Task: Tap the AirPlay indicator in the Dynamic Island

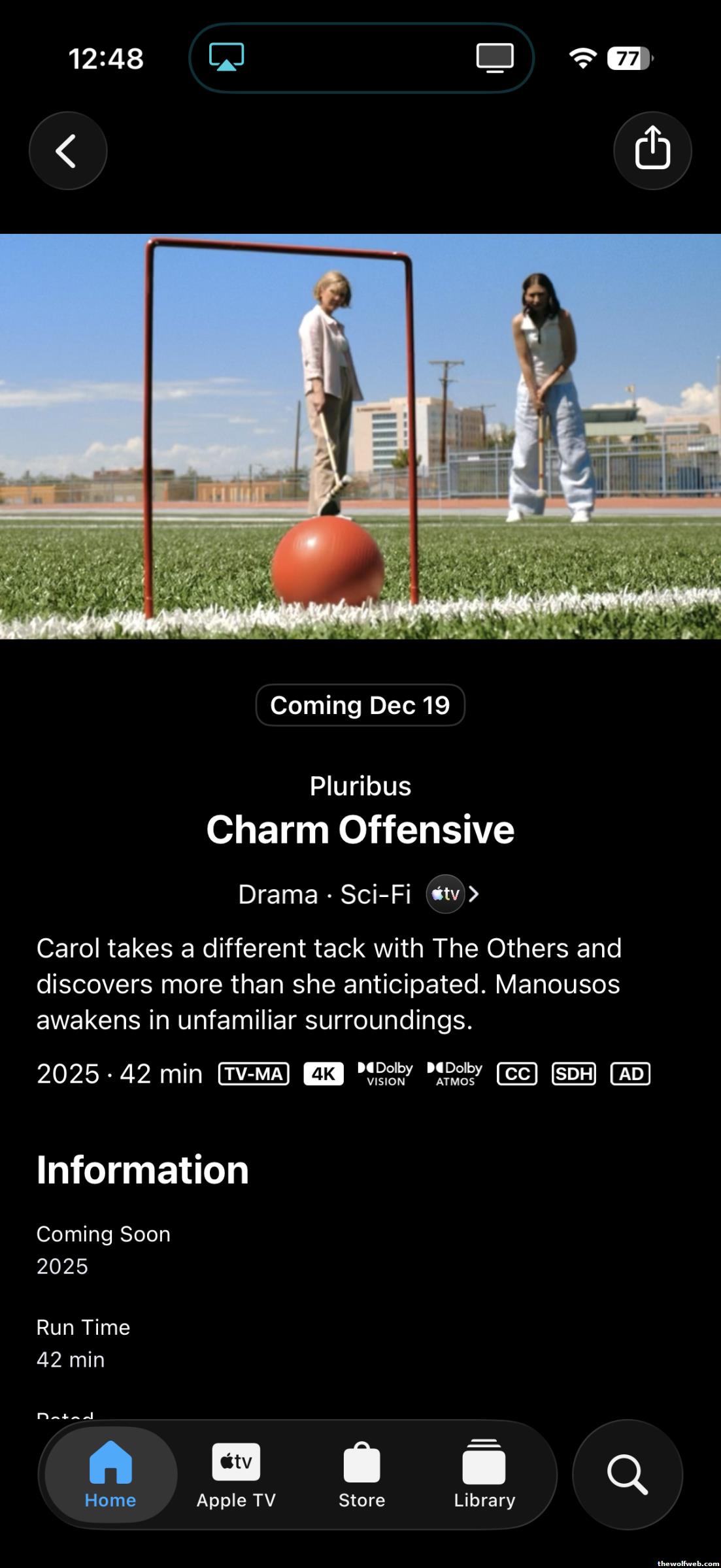Action: pos(226,57)
